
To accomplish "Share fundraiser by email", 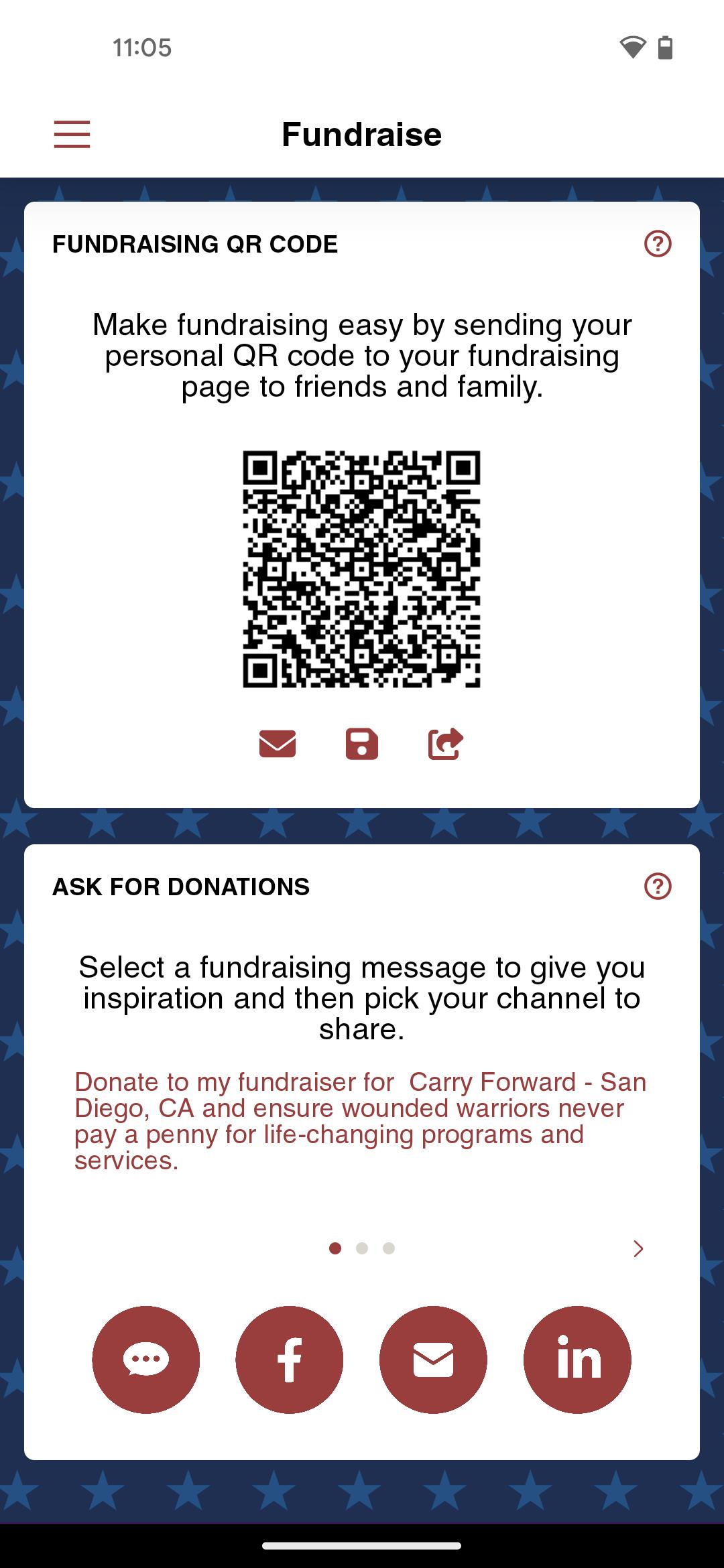I will 433,1359.
